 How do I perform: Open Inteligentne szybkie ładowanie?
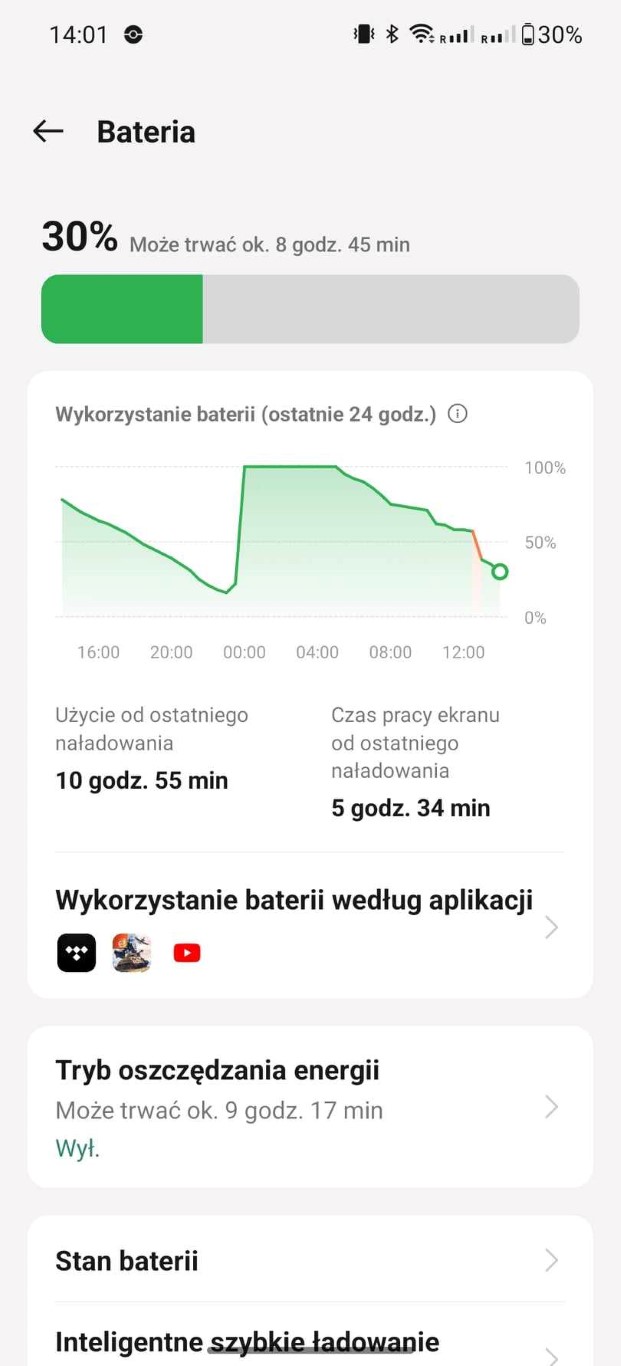click(310, 1341)
